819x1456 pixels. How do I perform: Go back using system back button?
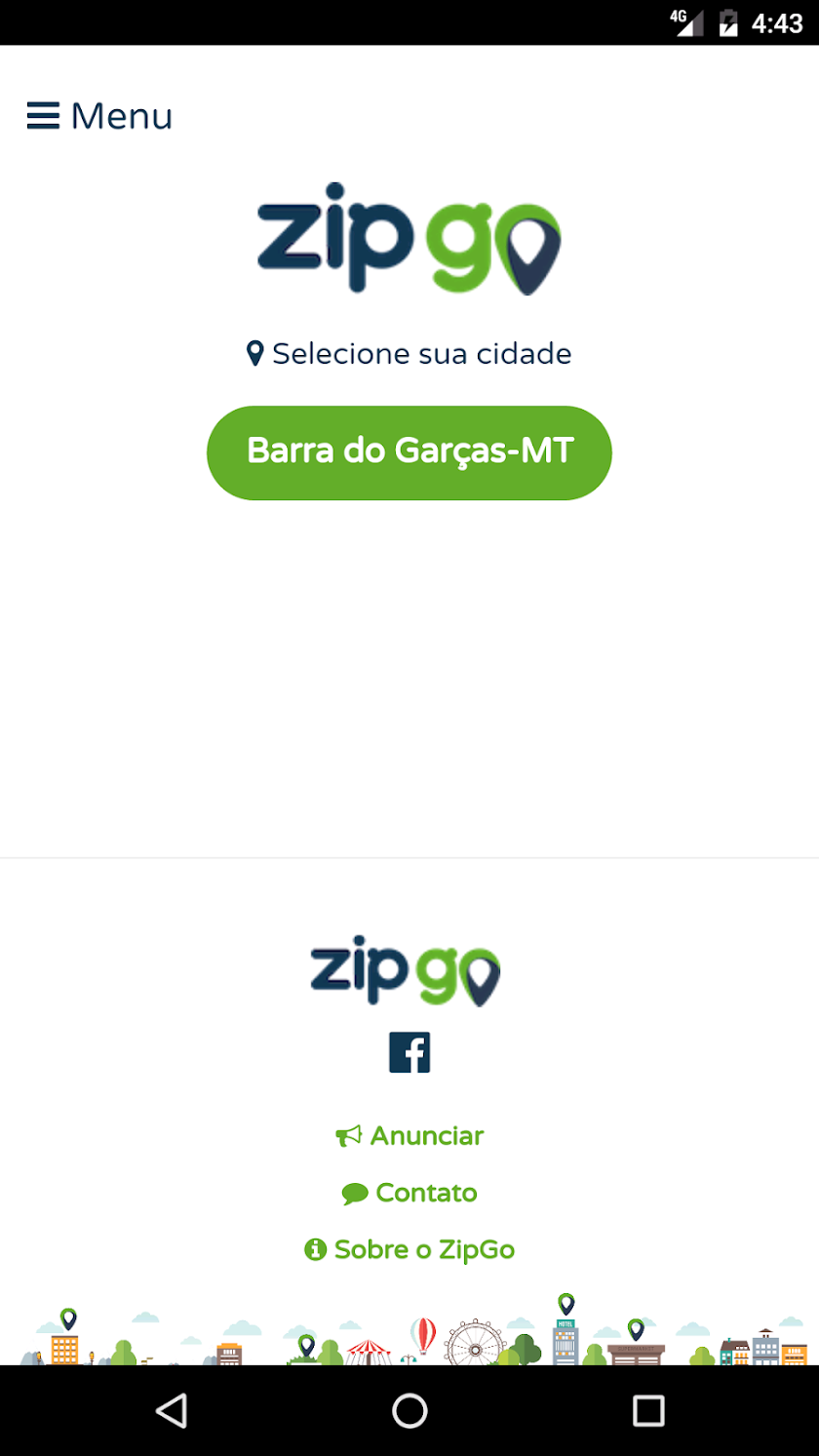click(172, 1410)
